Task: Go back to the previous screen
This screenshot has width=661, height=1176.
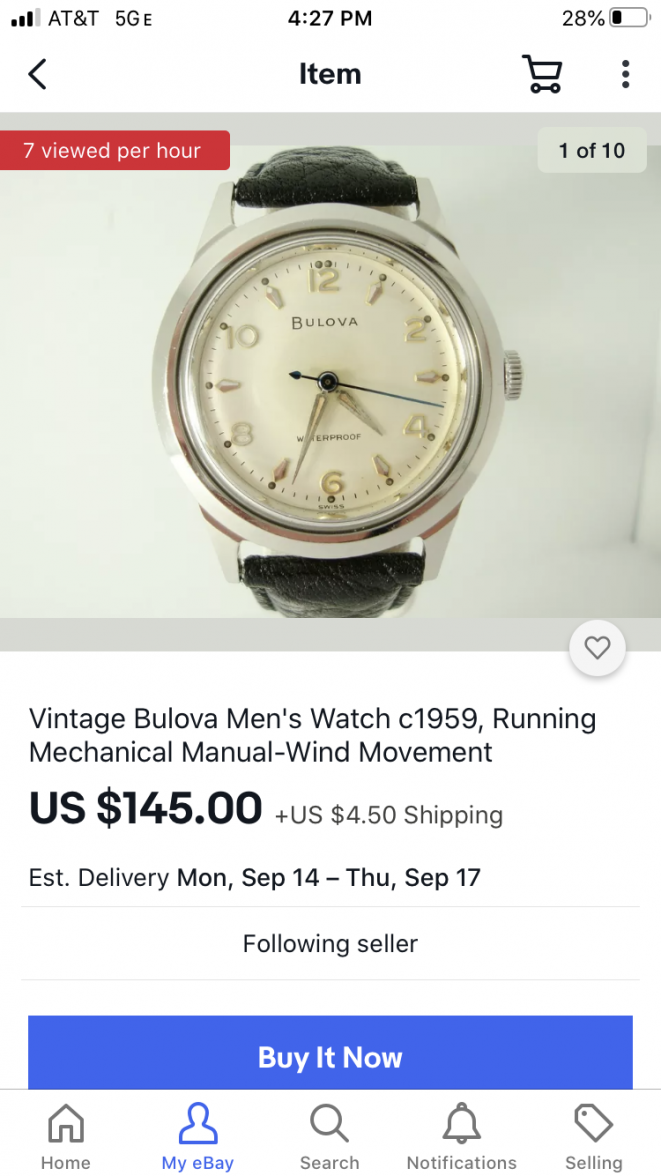Action: point(37,74)
